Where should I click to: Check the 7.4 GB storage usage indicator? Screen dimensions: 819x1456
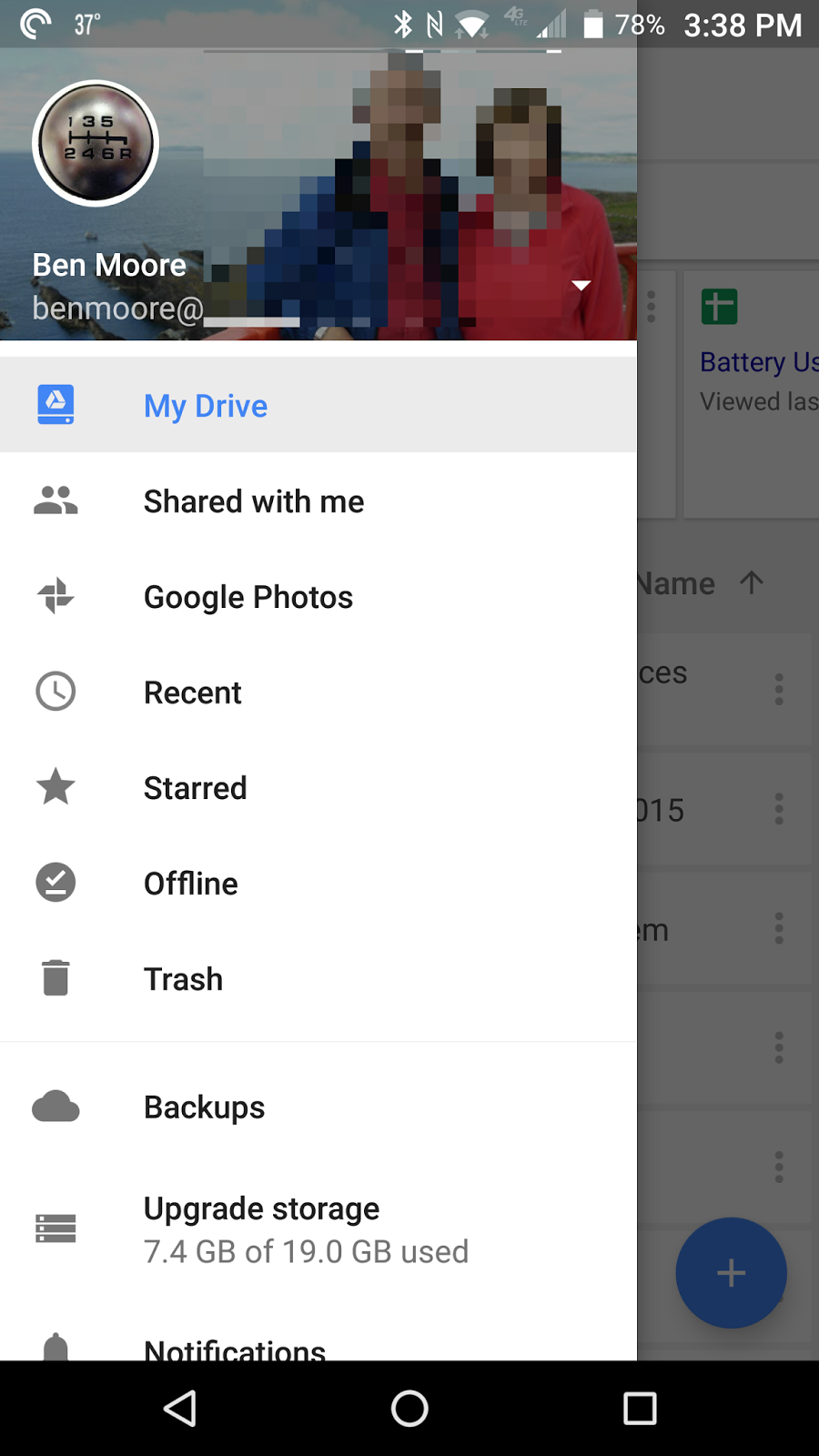pos(306,1251)
